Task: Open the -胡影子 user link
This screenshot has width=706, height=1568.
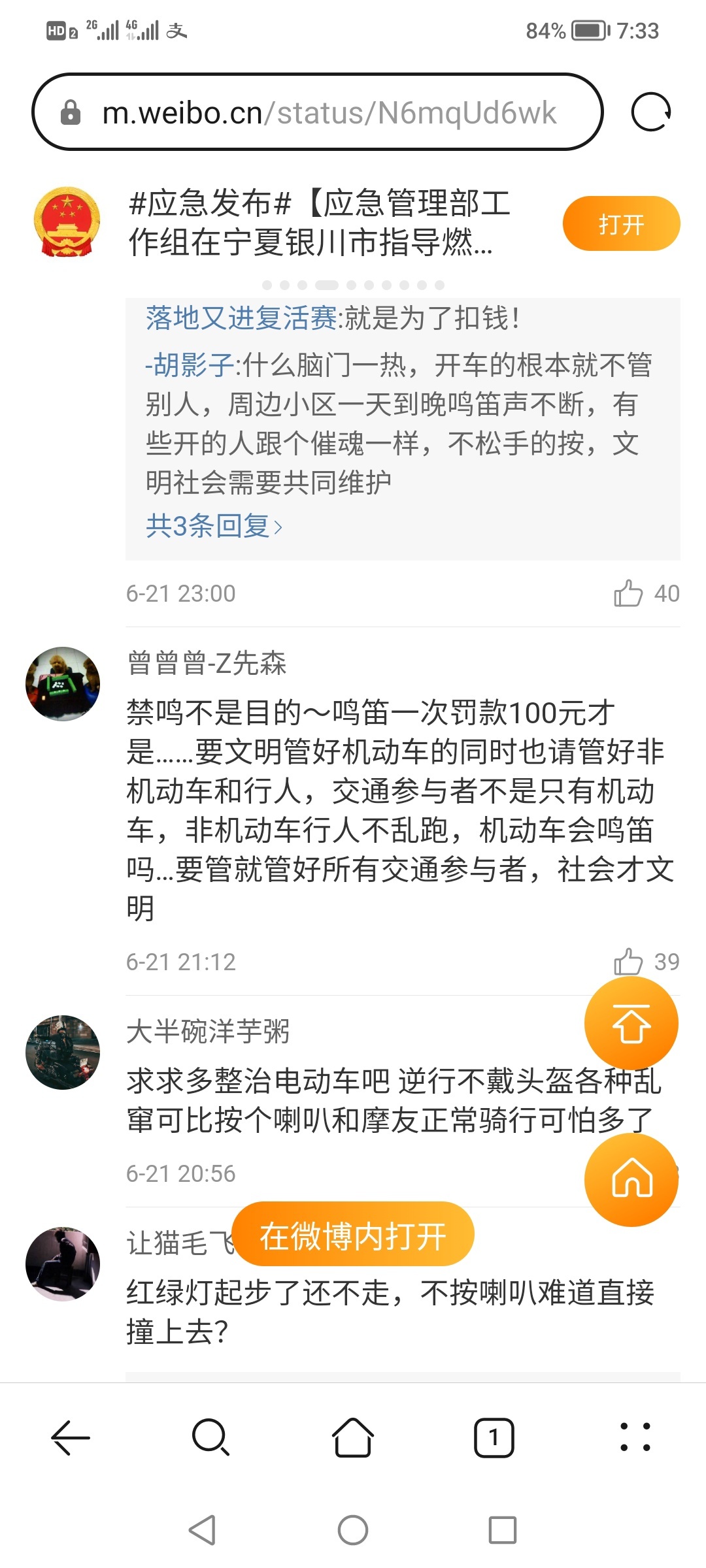Action: click(x=190, y=365)
